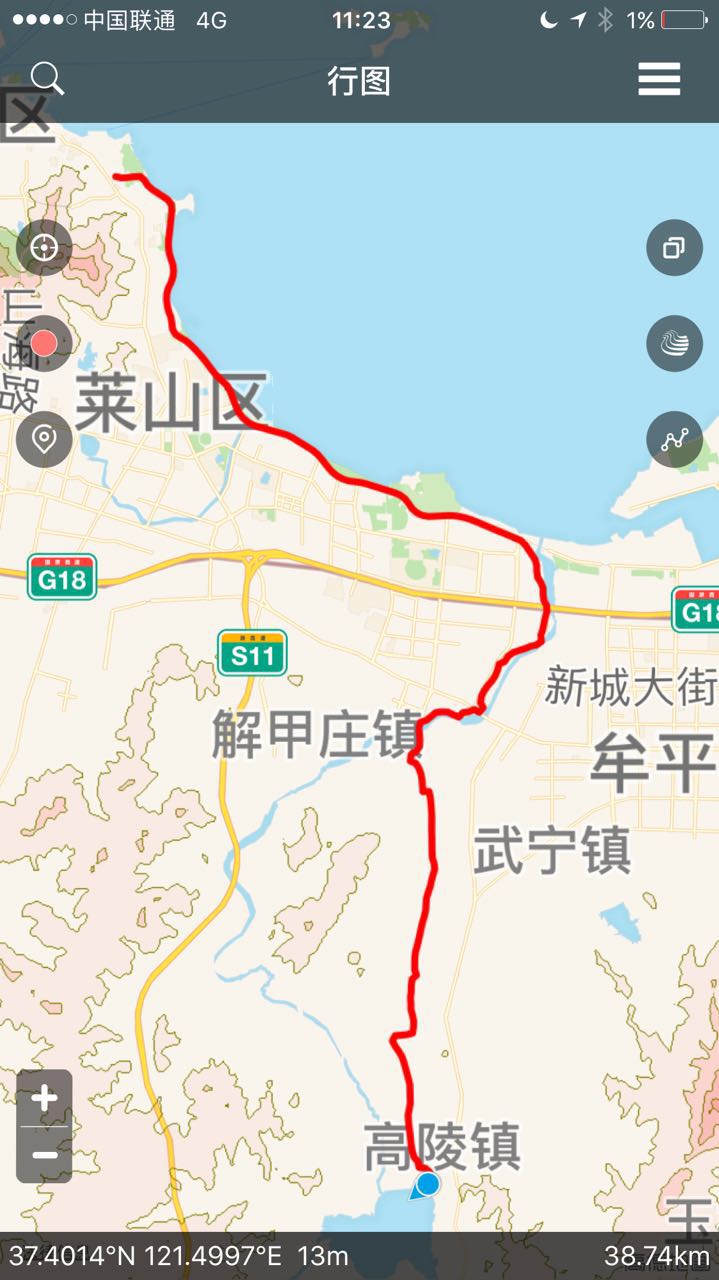
Task: Switch the map style layer
Action: tap(674, 343)
